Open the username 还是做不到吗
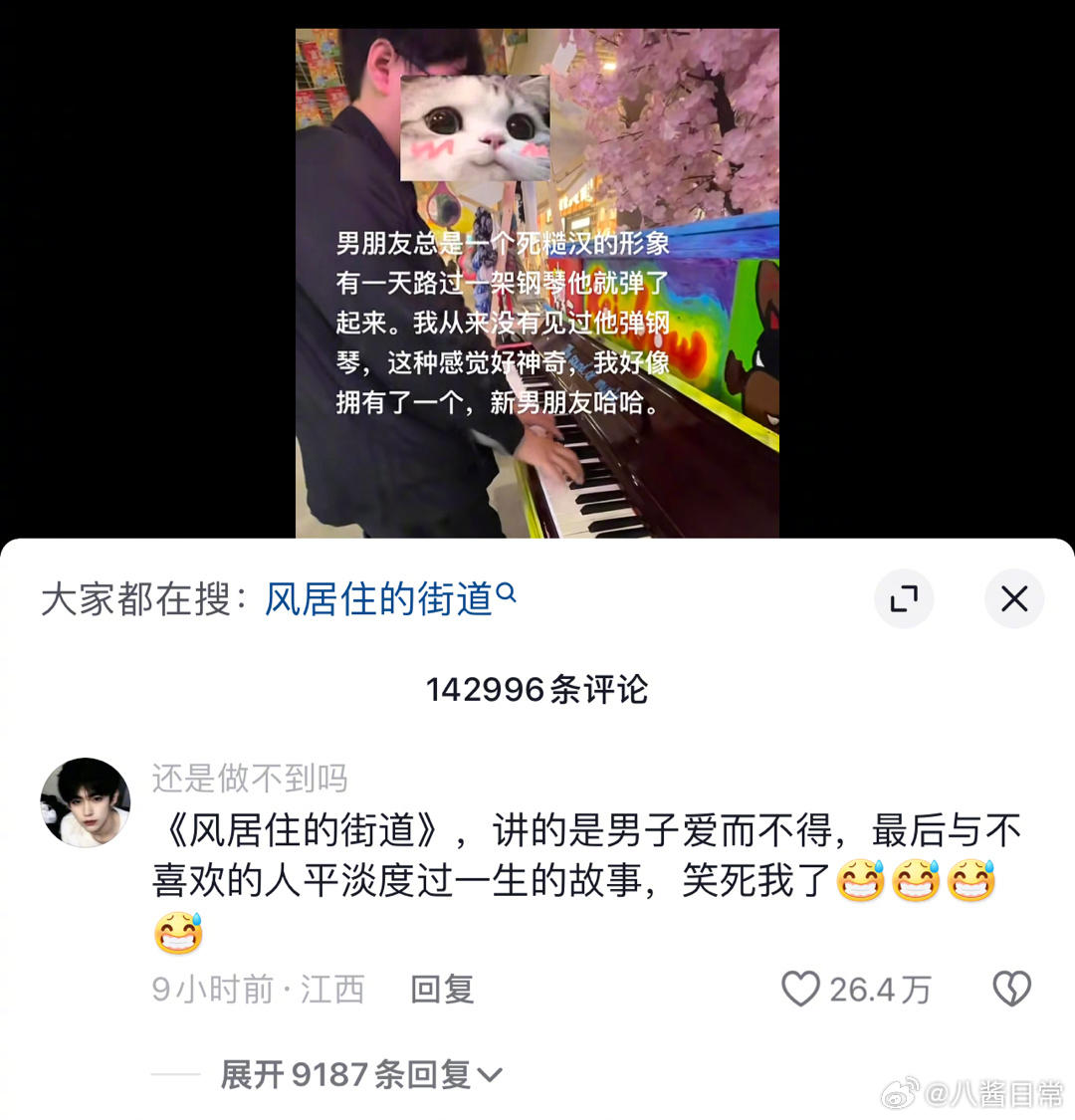Image resolution: width=1075 pixels, height=1120 pixels. point(250,779)
